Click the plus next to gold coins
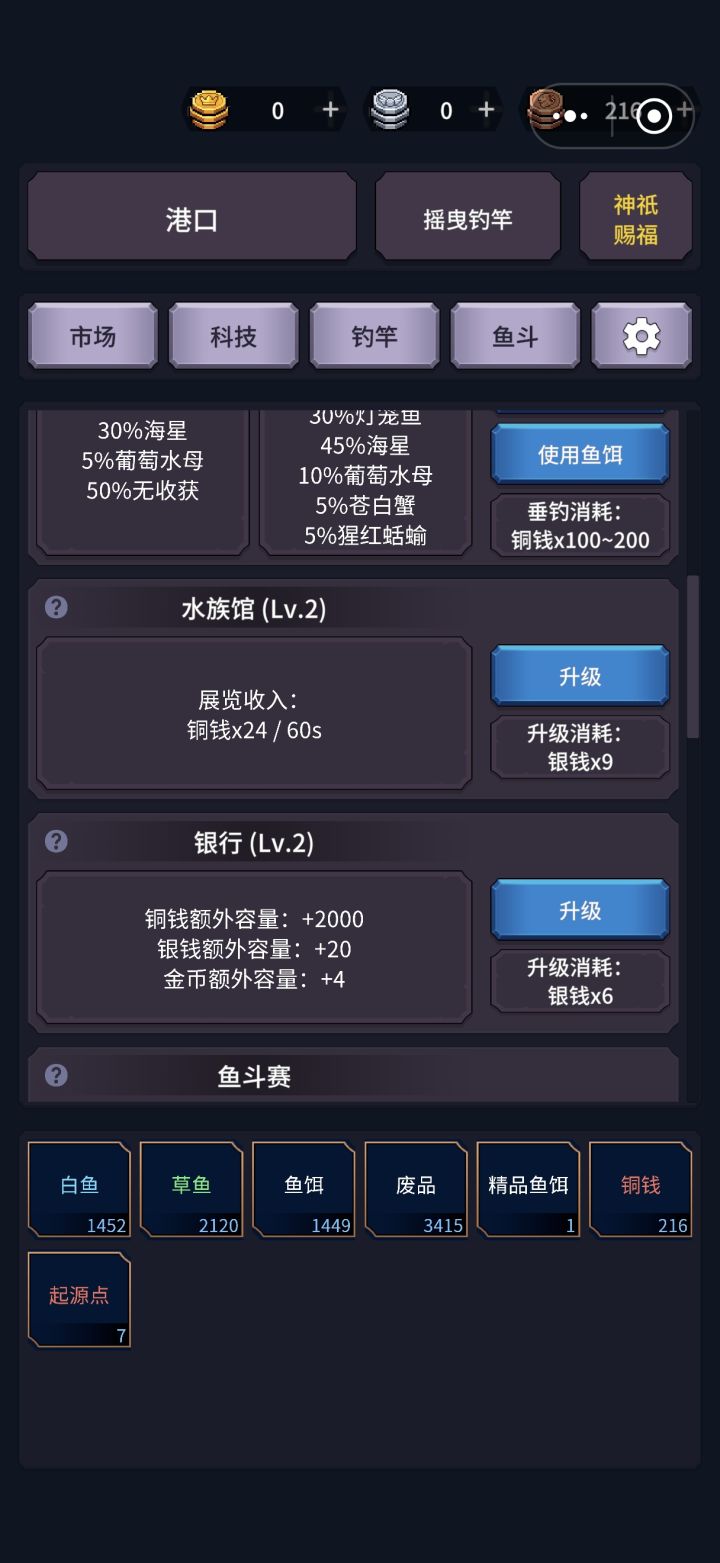This screenshot has width=720, height=1563. tap(329, 110)
